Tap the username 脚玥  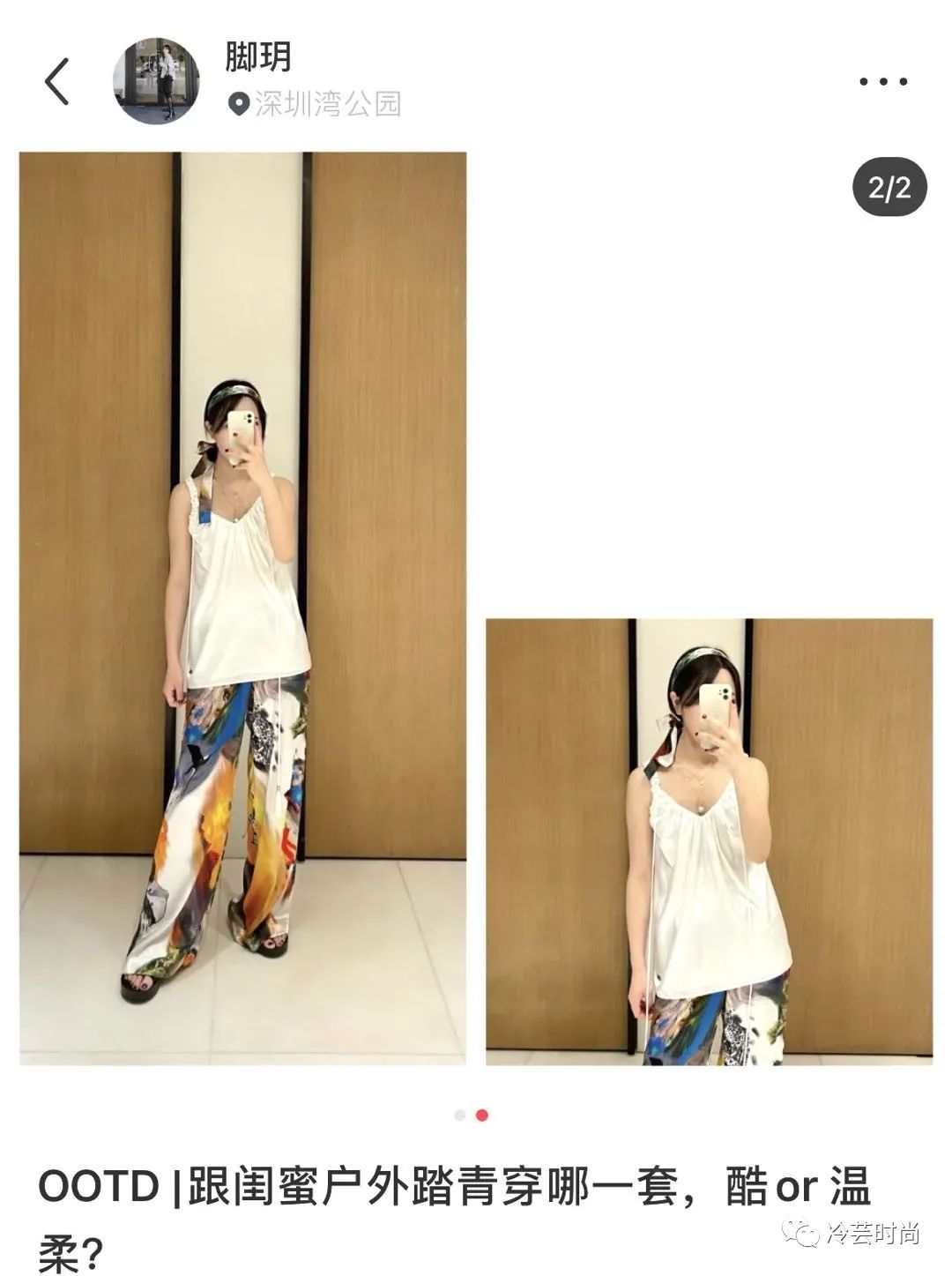[x=258, y=58]
